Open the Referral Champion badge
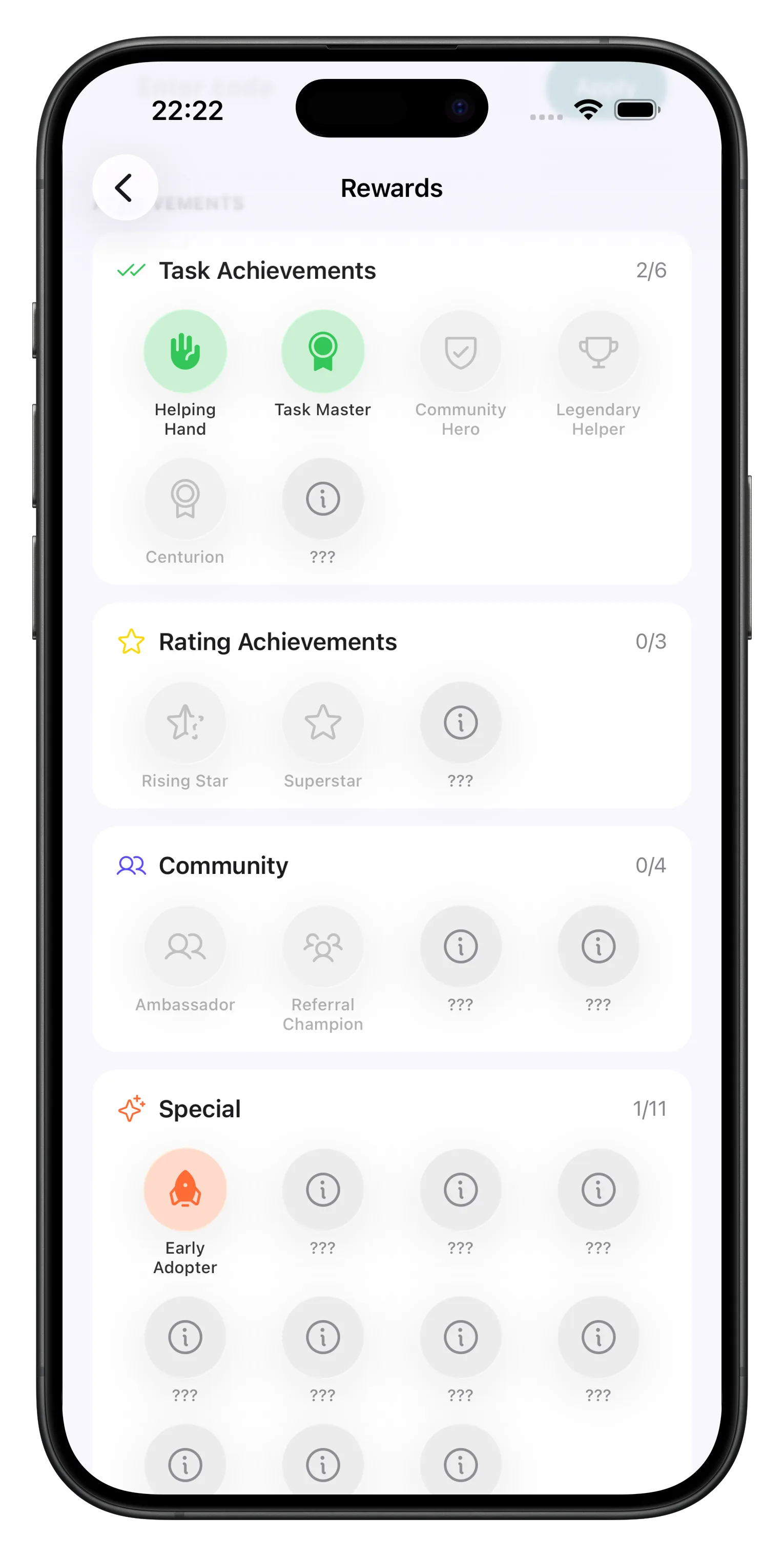 322,946
